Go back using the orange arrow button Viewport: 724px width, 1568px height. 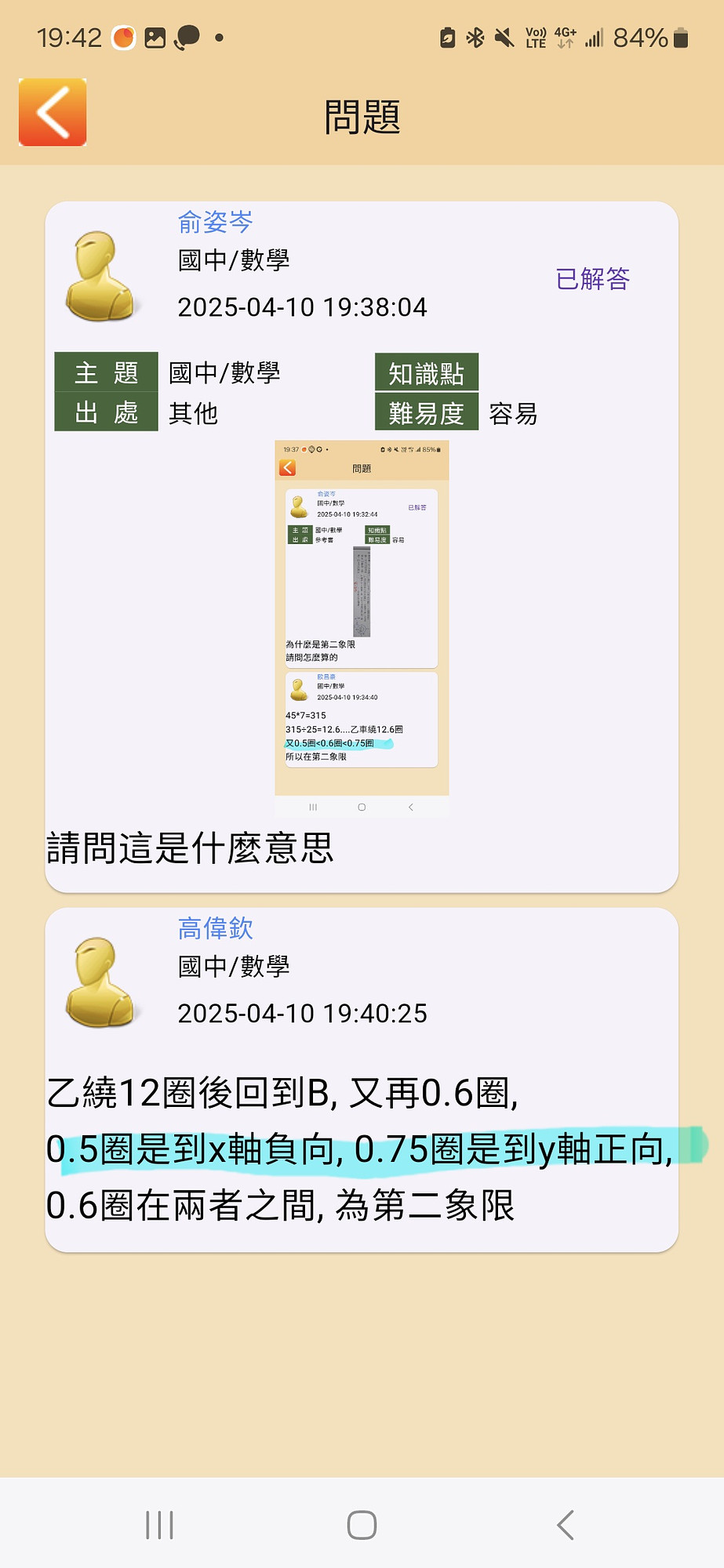coord(53,112)
